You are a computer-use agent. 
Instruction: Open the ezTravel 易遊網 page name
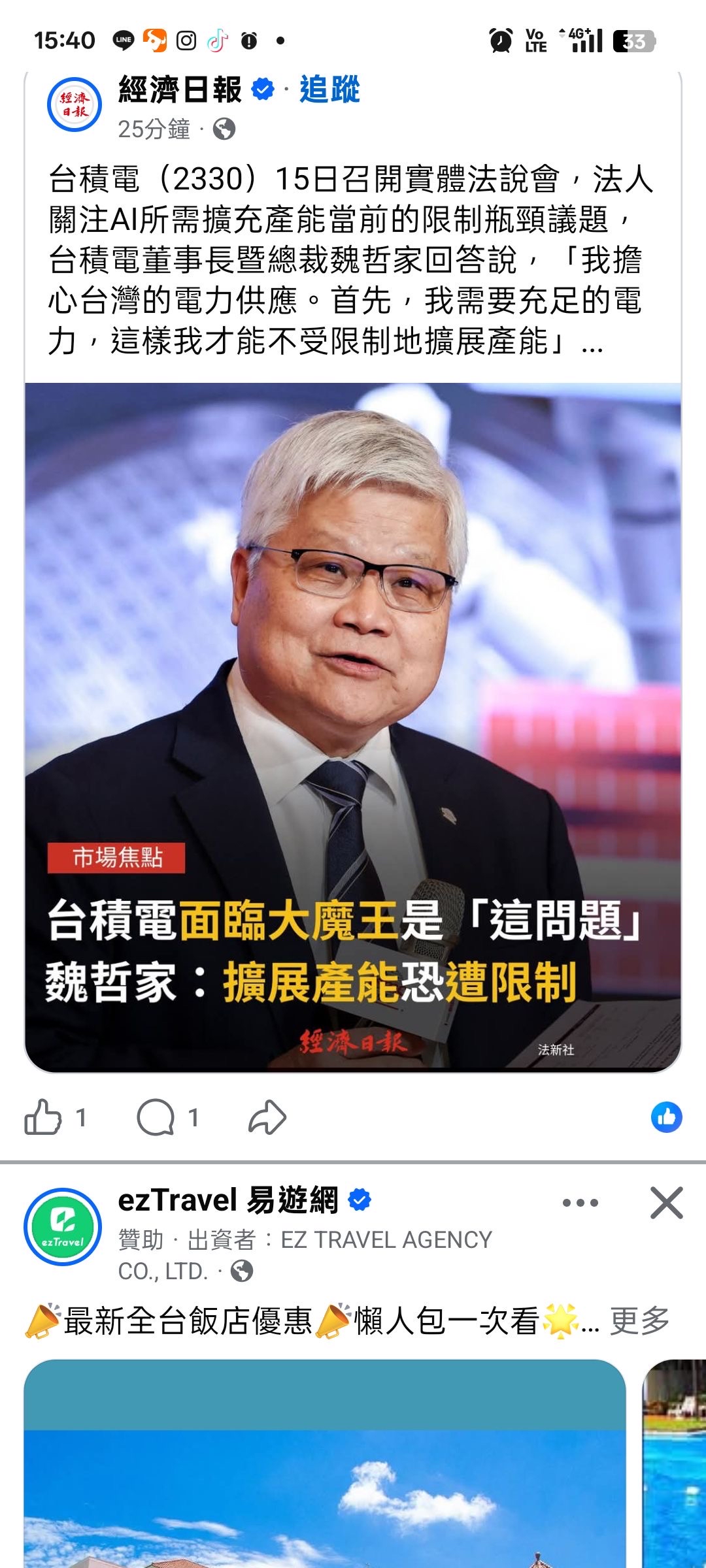click(x=228, y=1200)
